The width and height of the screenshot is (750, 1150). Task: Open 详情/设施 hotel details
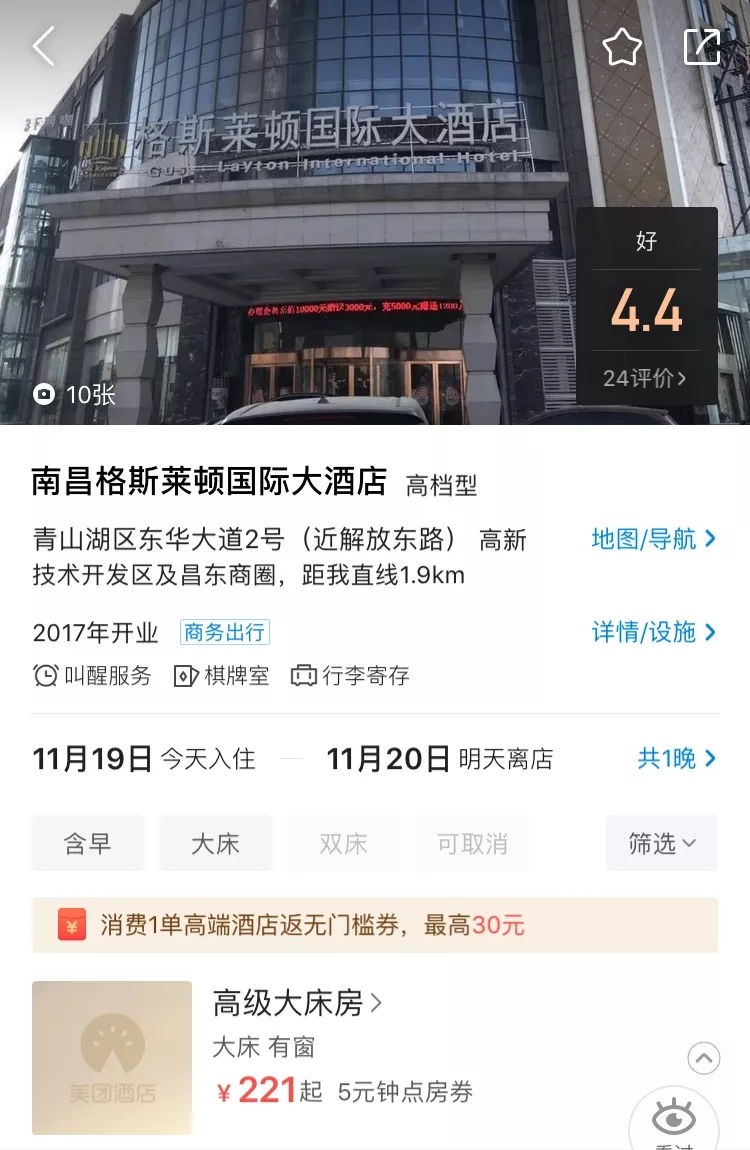(653, 632)
